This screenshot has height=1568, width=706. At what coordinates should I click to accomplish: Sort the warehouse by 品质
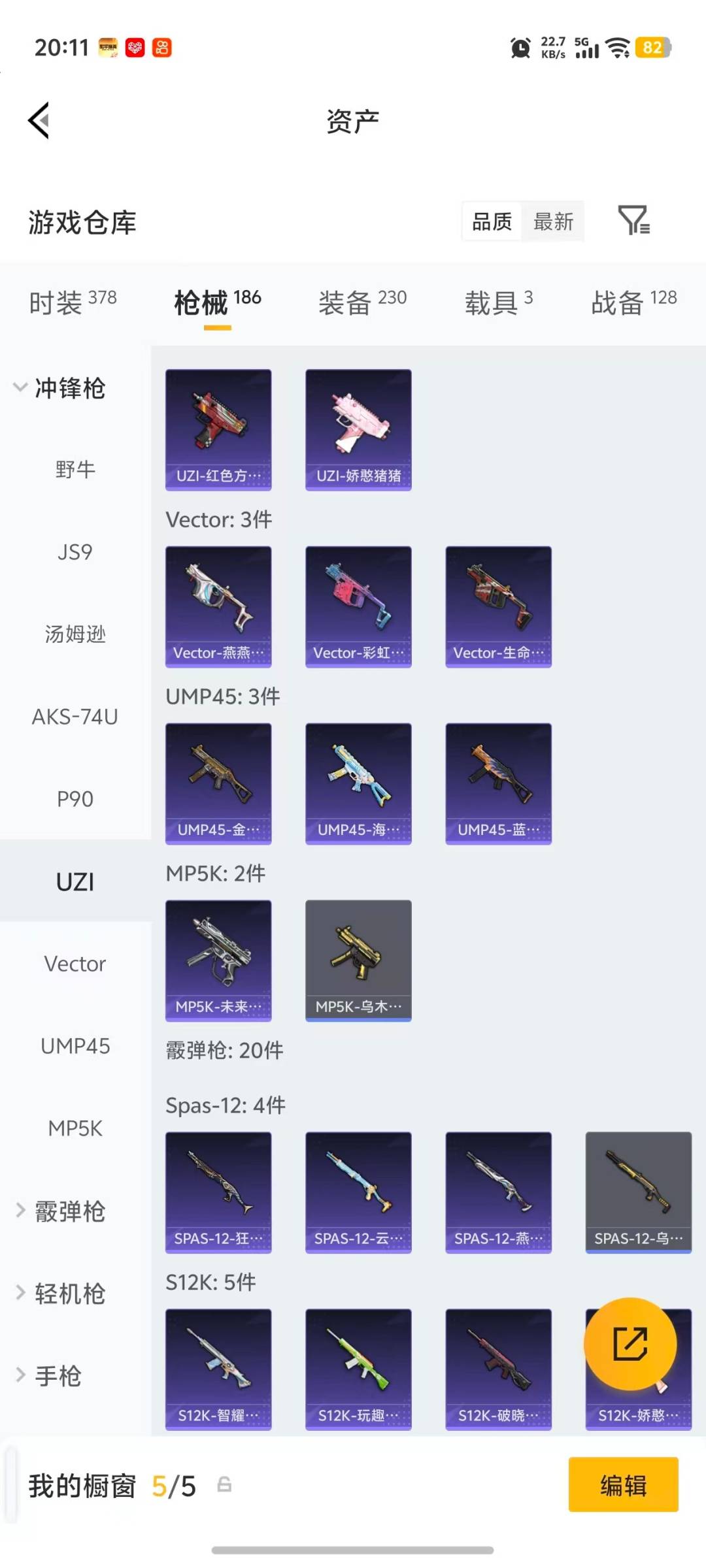point(492,222)
